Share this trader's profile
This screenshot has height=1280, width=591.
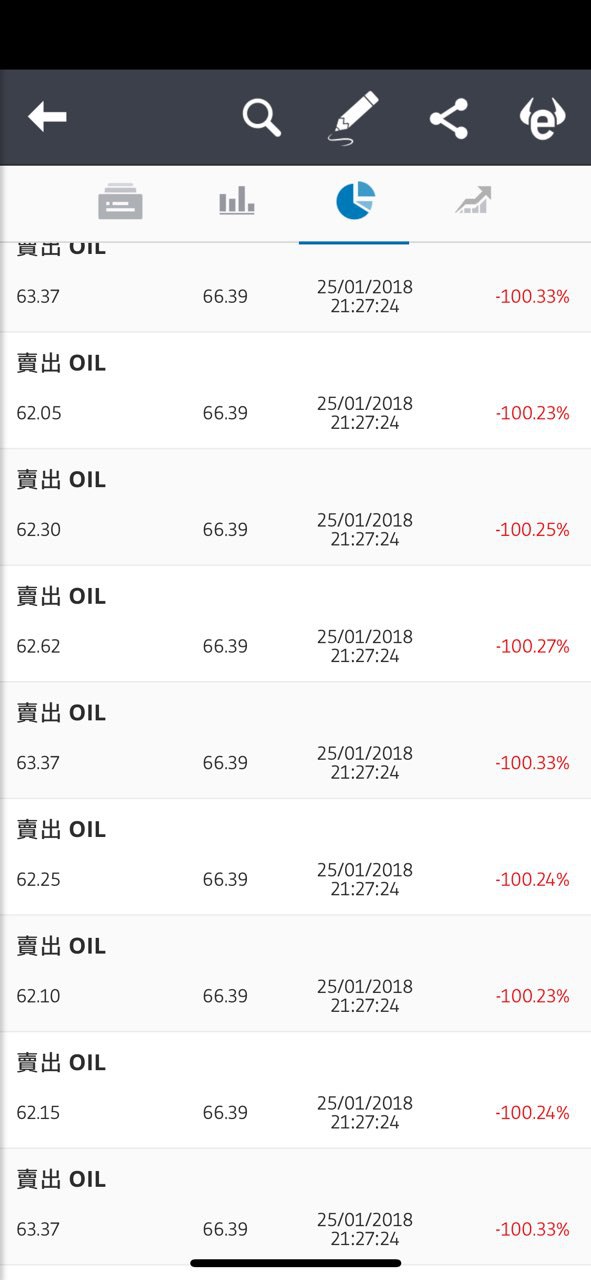[449, 119]
